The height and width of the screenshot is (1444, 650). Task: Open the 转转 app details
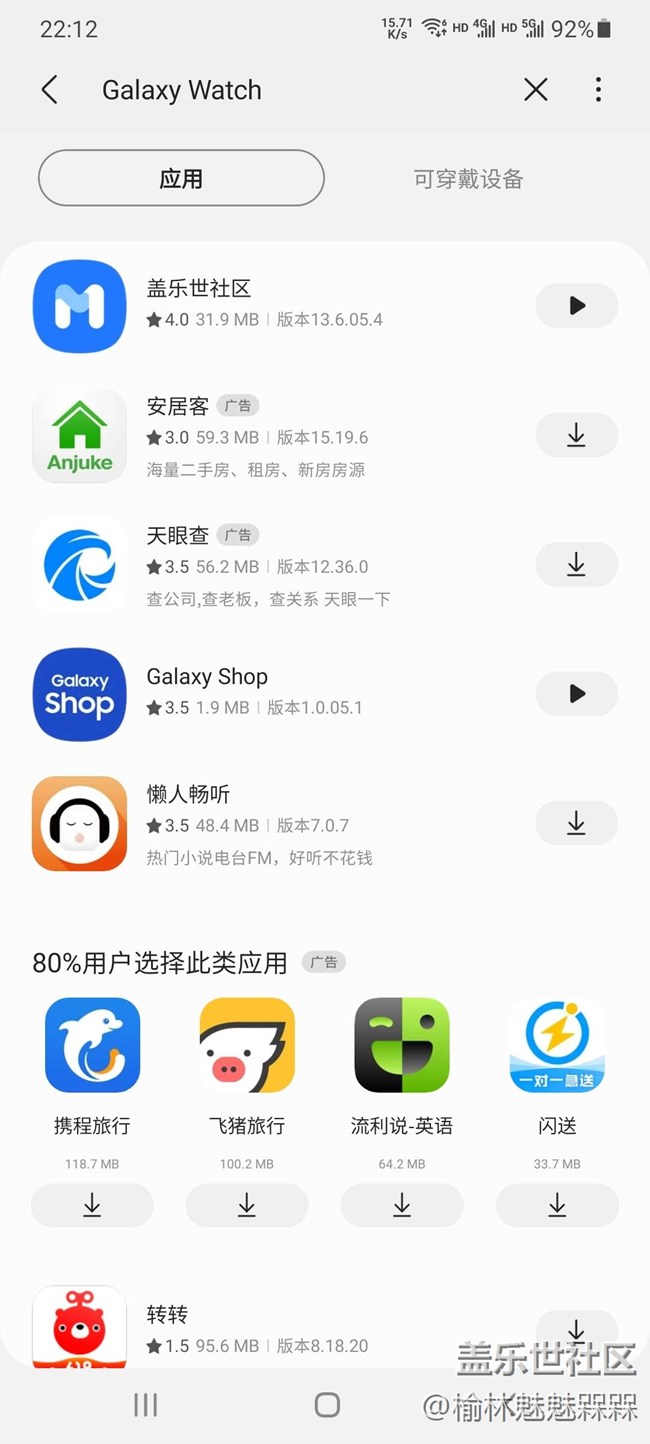pyautogui.click(x=167, y=1315)
